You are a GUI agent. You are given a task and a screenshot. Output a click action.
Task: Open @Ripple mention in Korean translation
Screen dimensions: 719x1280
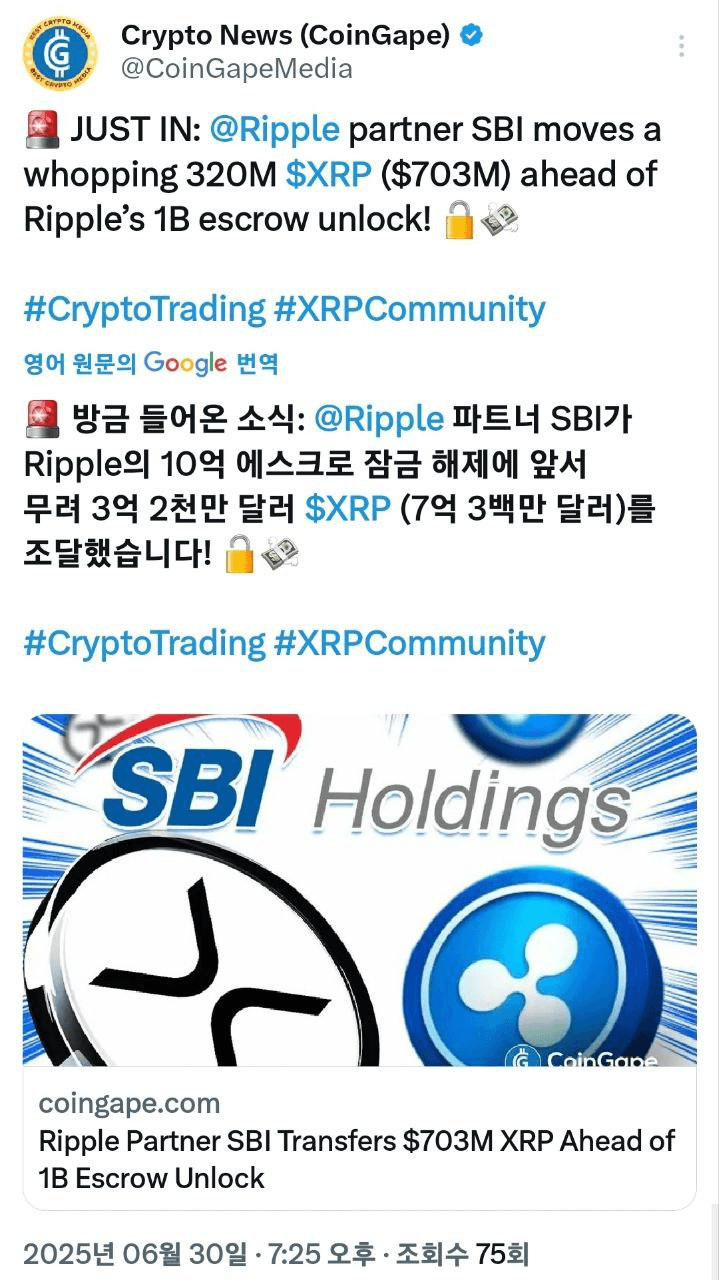378,419
